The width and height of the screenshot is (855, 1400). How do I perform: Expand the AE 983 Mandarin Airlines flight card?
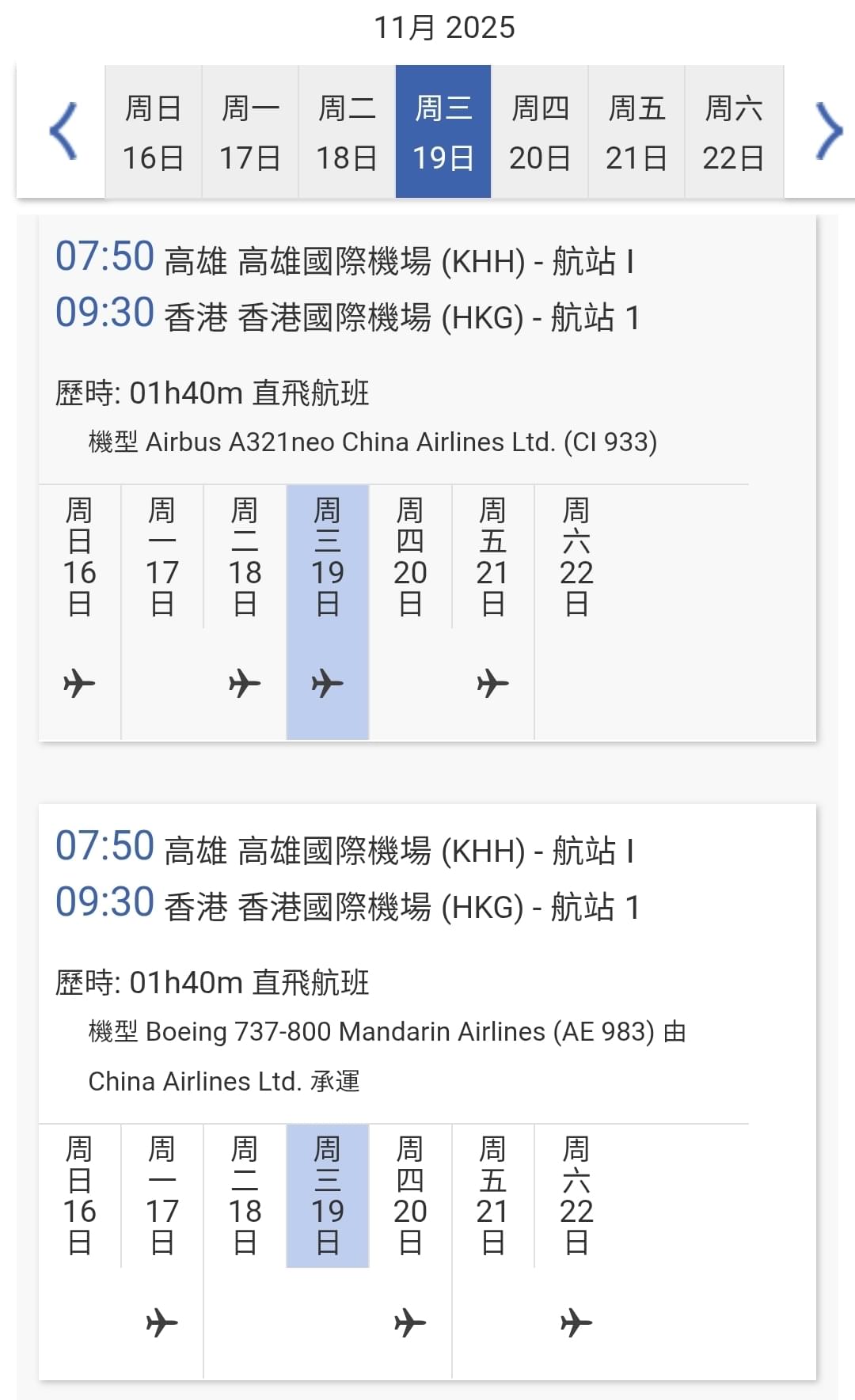[x=427, y=950]
